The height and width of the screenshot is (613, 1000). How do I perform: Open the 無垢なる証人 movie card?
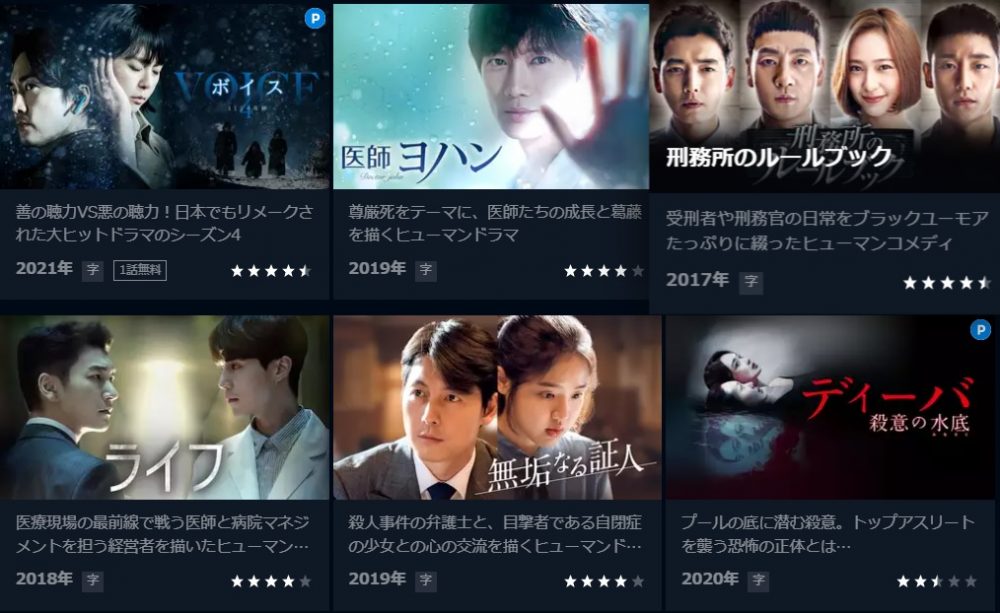(497, 407)
